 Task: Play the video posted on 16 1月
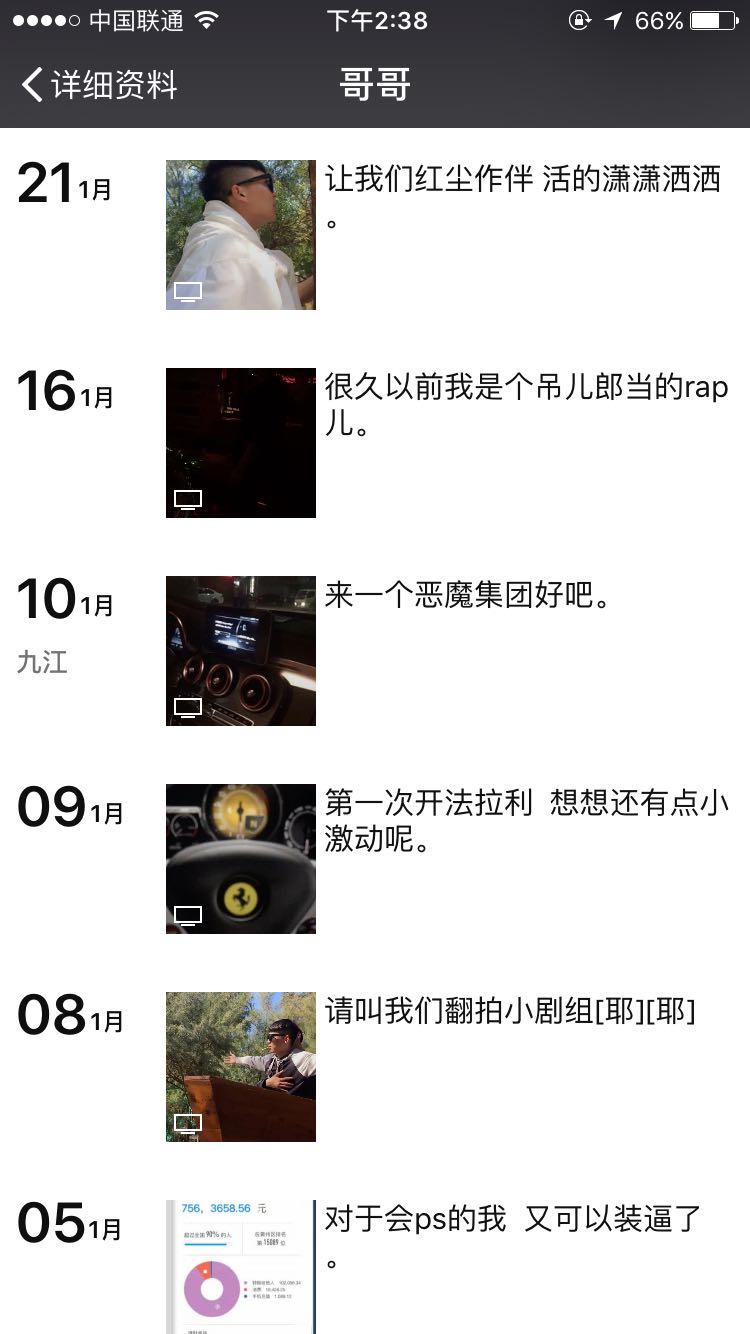coord(240,443)
